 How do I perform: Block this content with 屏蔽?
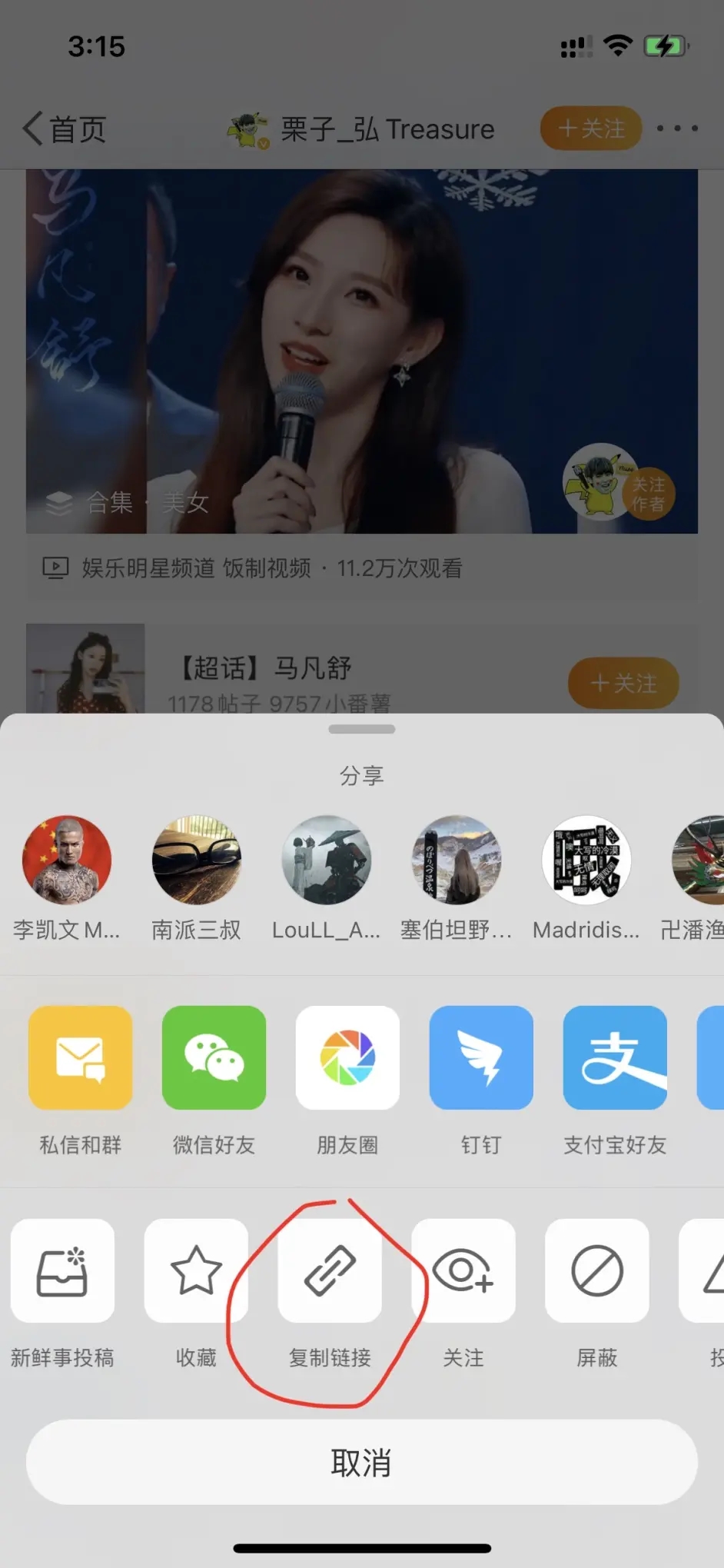(597, 1270)
